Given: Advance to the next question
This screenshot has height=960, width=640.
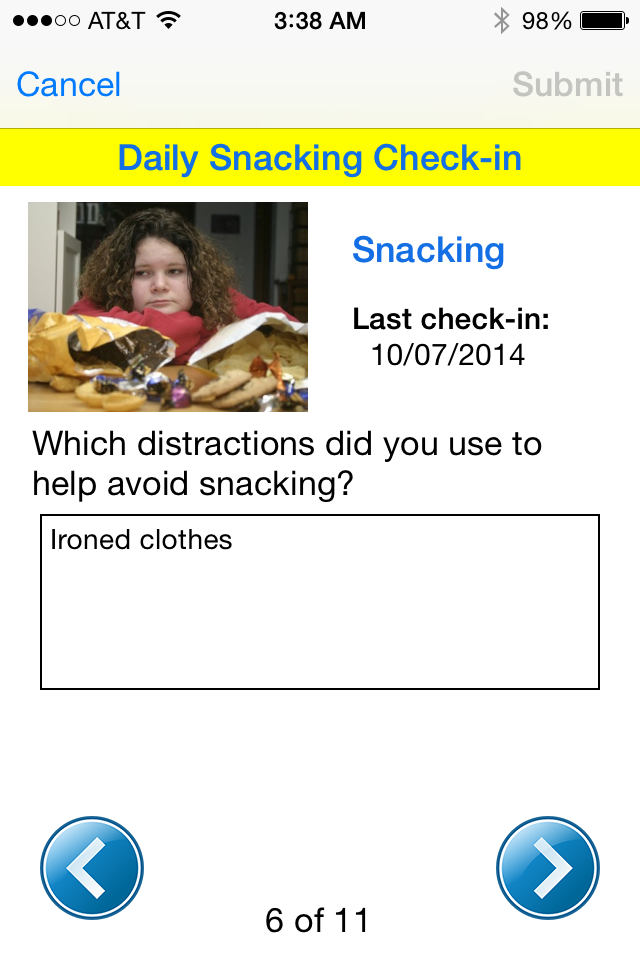Looking at the screenshot, I should click(x=547, y=867).
